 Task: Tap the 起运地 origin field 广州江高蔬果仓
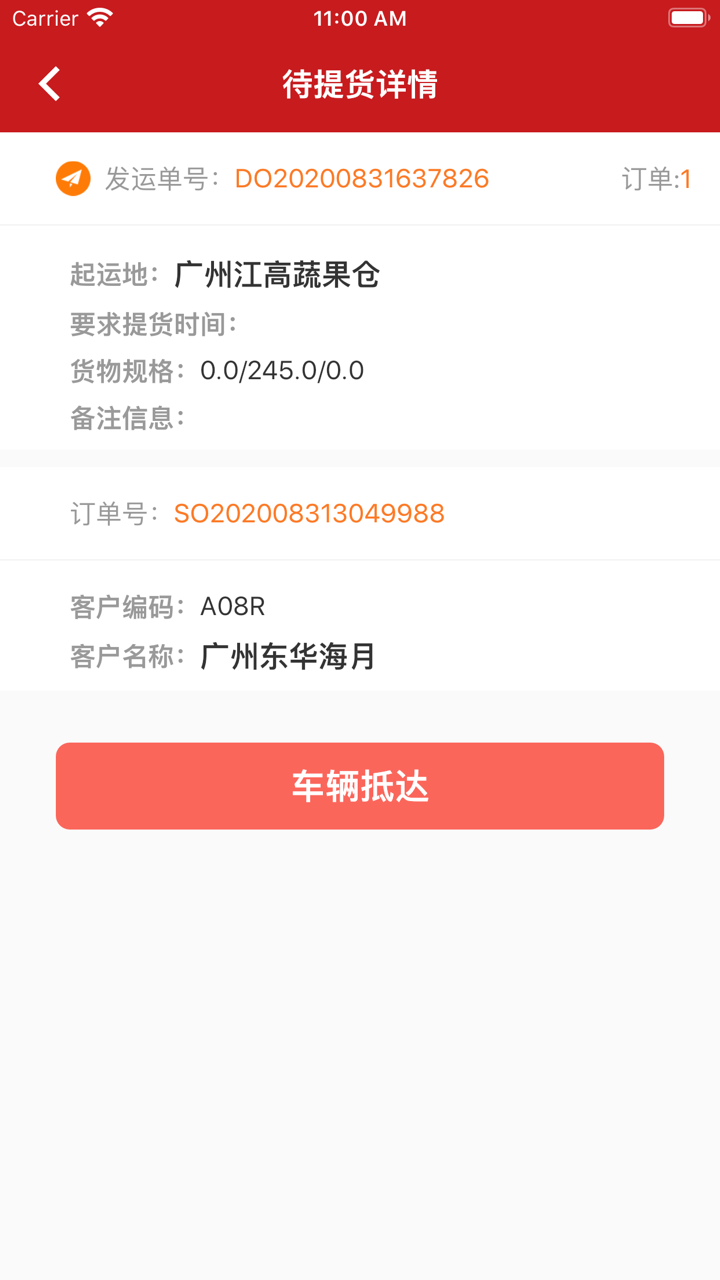(x=275, y=273)
